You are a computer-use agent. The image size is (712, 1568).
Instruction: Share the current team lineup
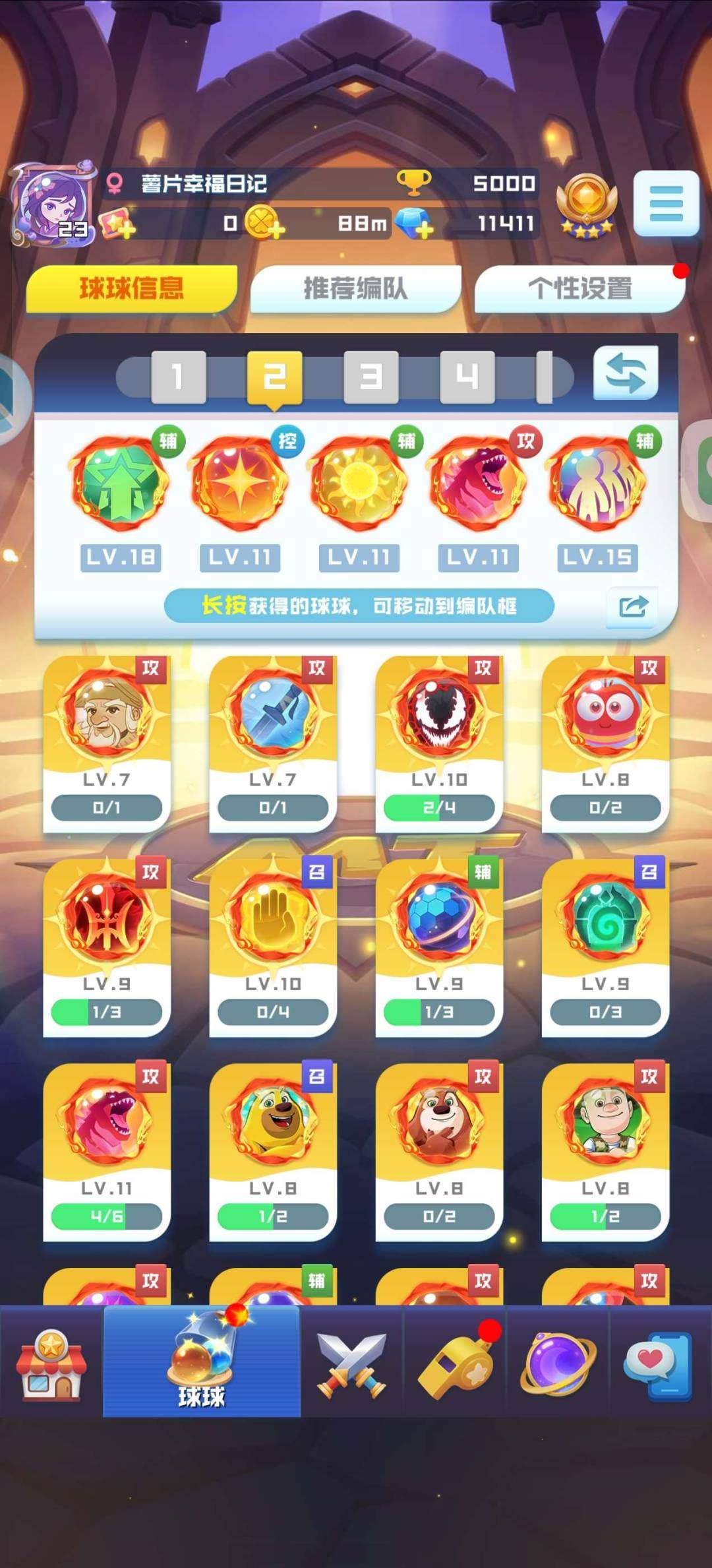click(632, 606)
